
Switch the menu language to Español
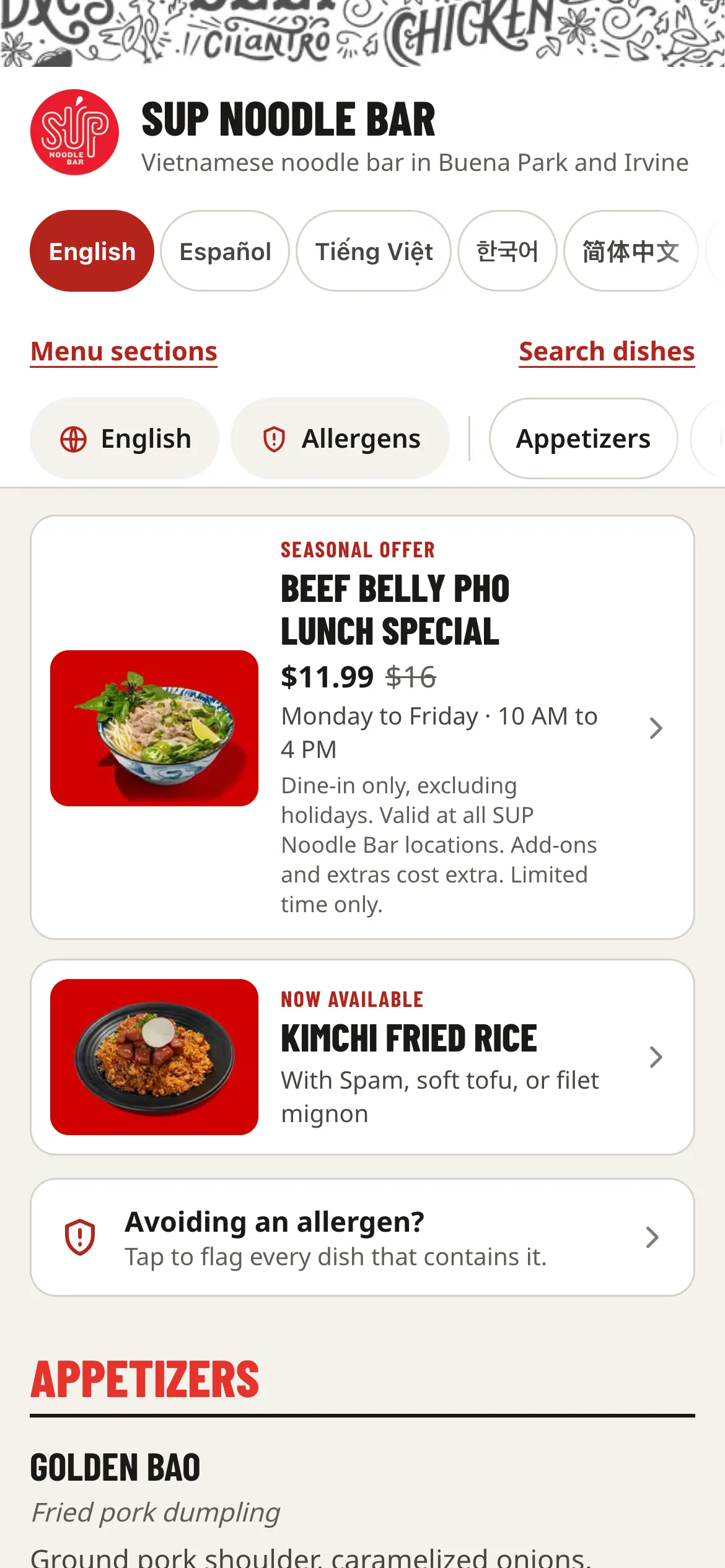(x=225, y=251)
